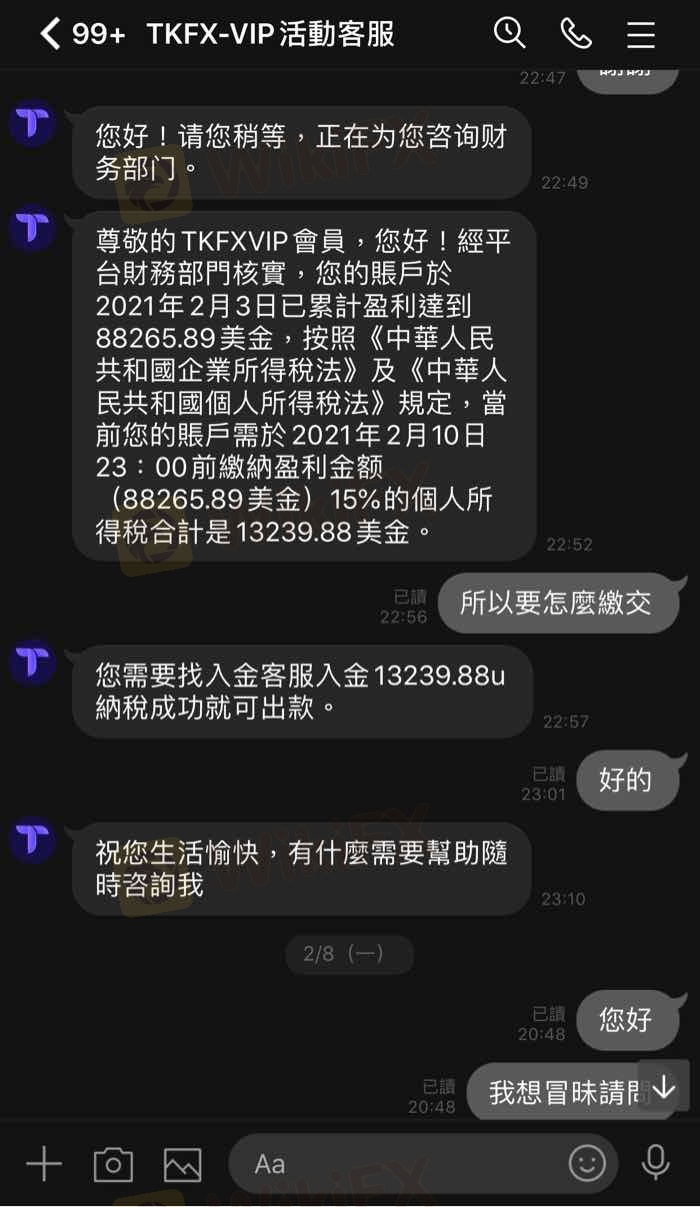Viewport: 700px width, 1207px height.
Task: Open the photo gallery picker
Action: tap(182, 1164)
